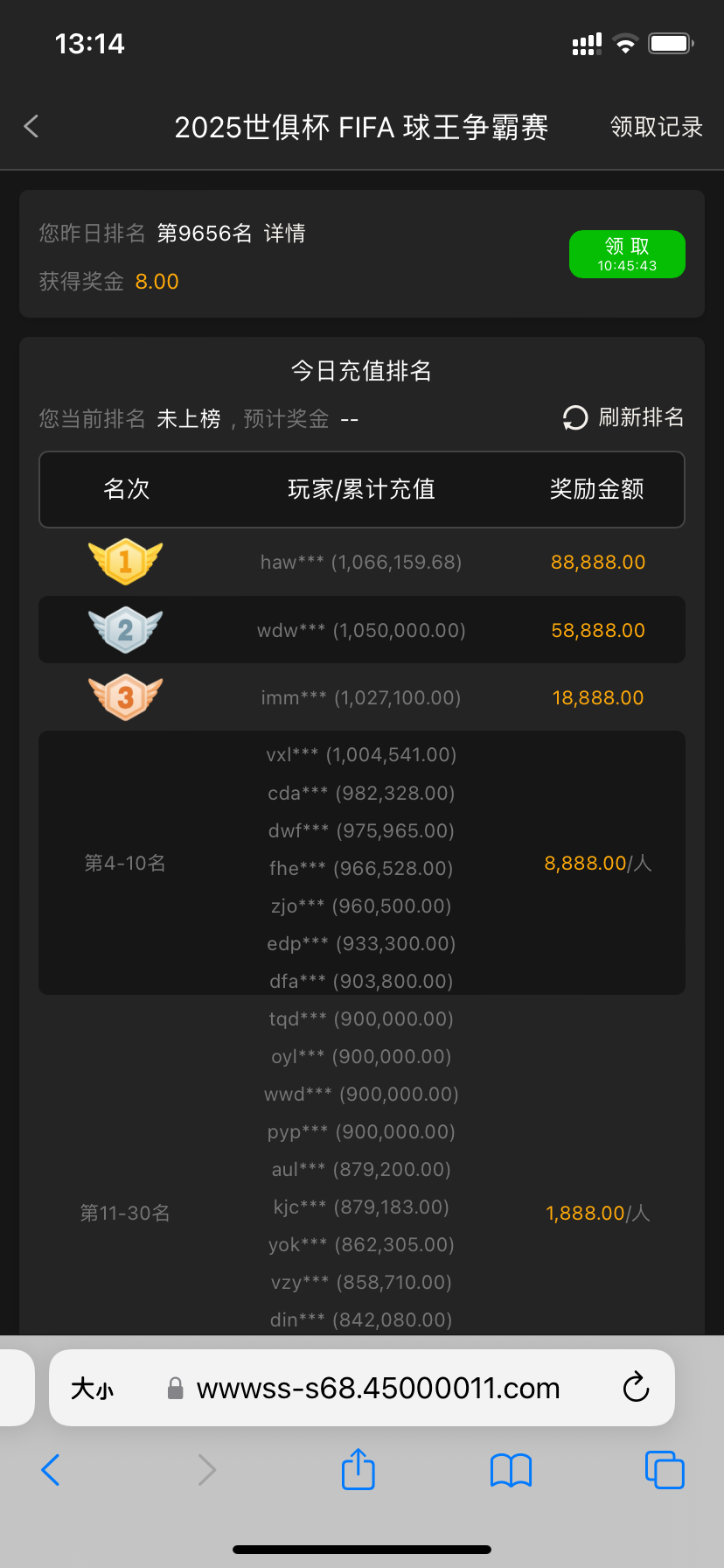
Task: Open Safari bookmarks
Action: [x=511, y=1470]
